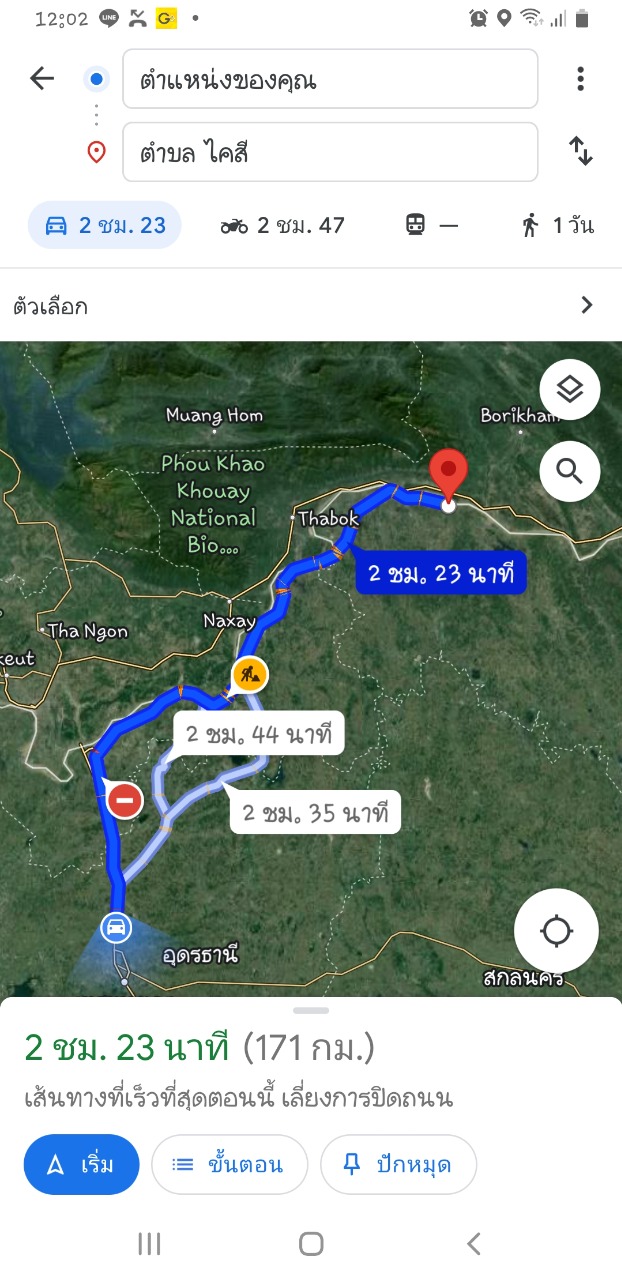The width and height of the screenshot is (622, 1280).
Task: Swap start and destination locations
Action: 581,152
